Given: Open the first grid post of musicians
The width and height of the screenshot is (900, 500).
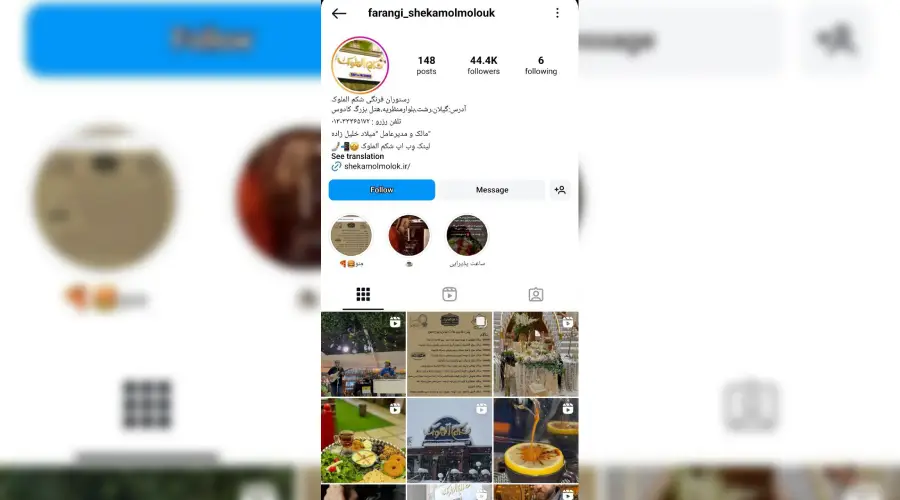Looking at the screenshot, I should click(x=363, y=354).
